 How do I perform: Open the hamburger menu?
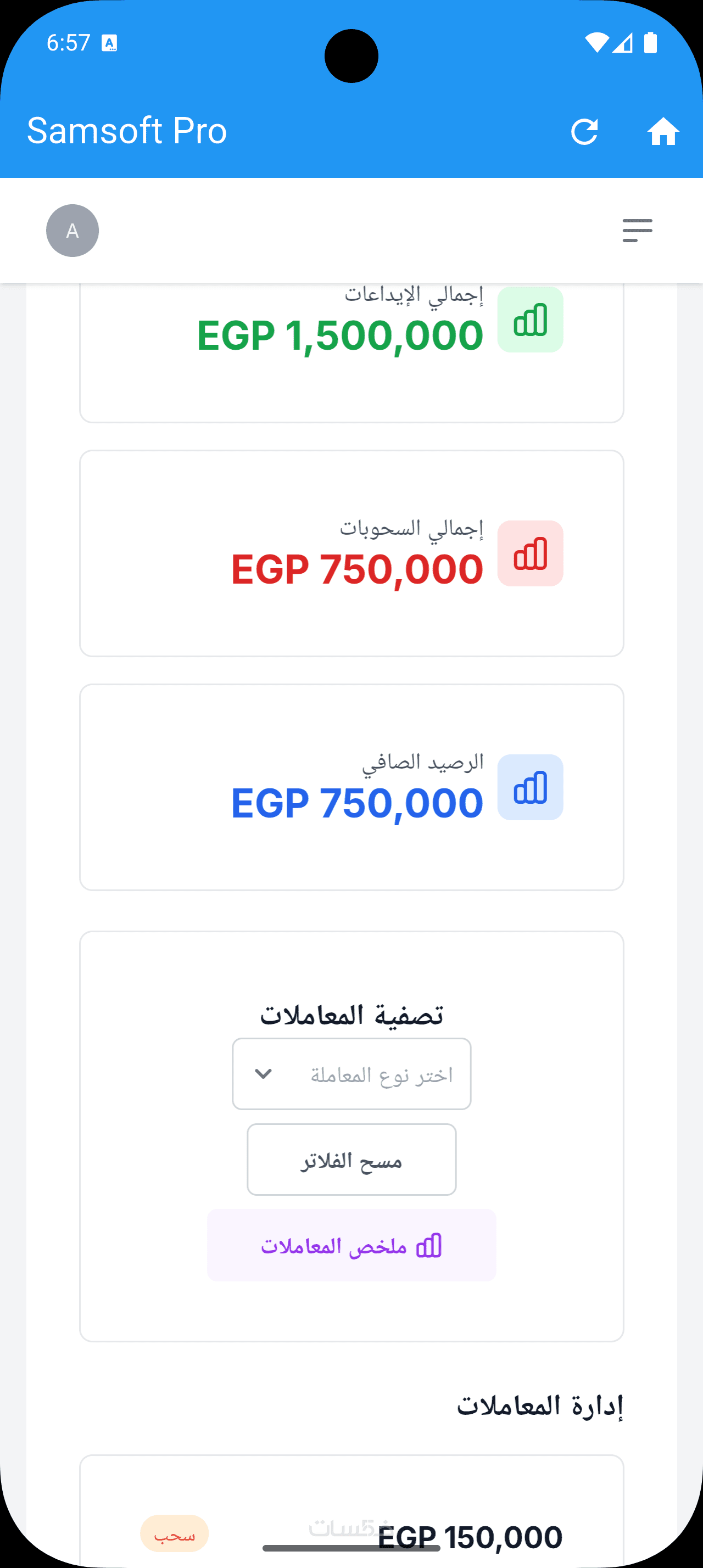click(x=637, y=231)
